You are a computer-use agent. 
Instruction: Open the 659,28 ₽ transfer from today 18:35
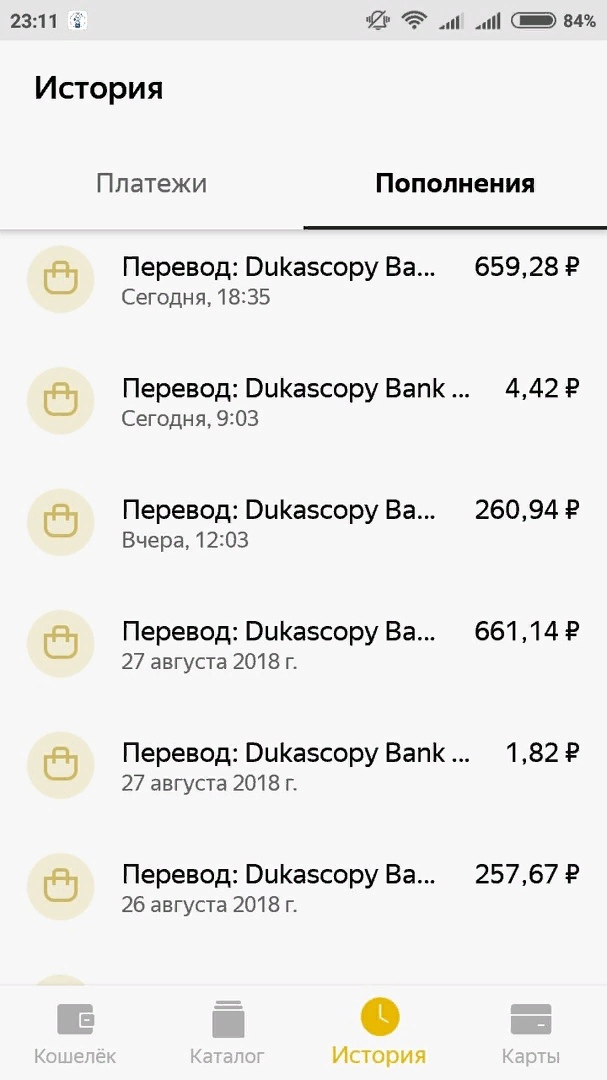click(x=303, y=280)
